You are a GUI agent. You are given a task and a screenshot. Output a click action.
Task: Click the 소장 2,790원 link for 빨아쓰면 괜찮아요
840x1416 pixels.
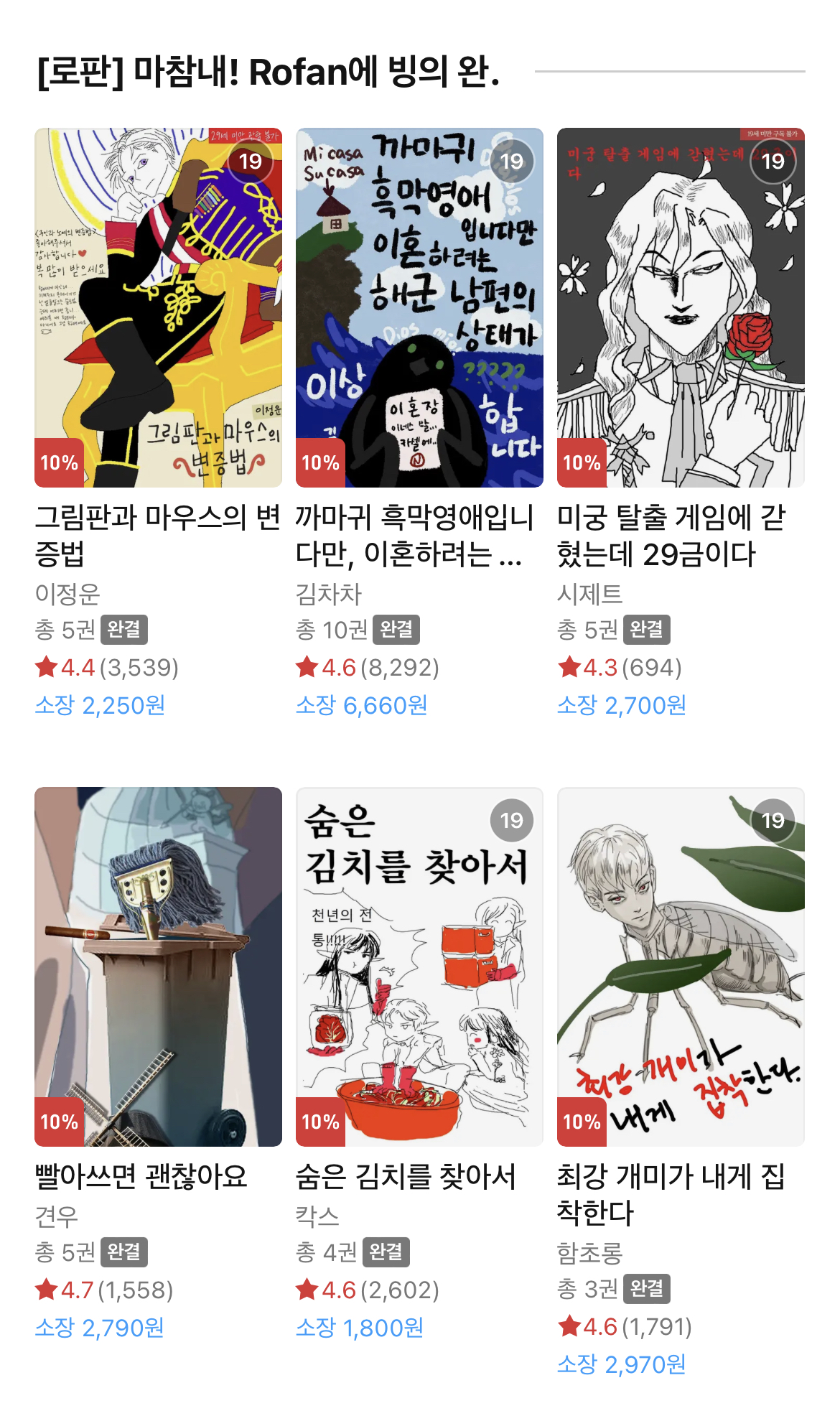(98, 1328)
